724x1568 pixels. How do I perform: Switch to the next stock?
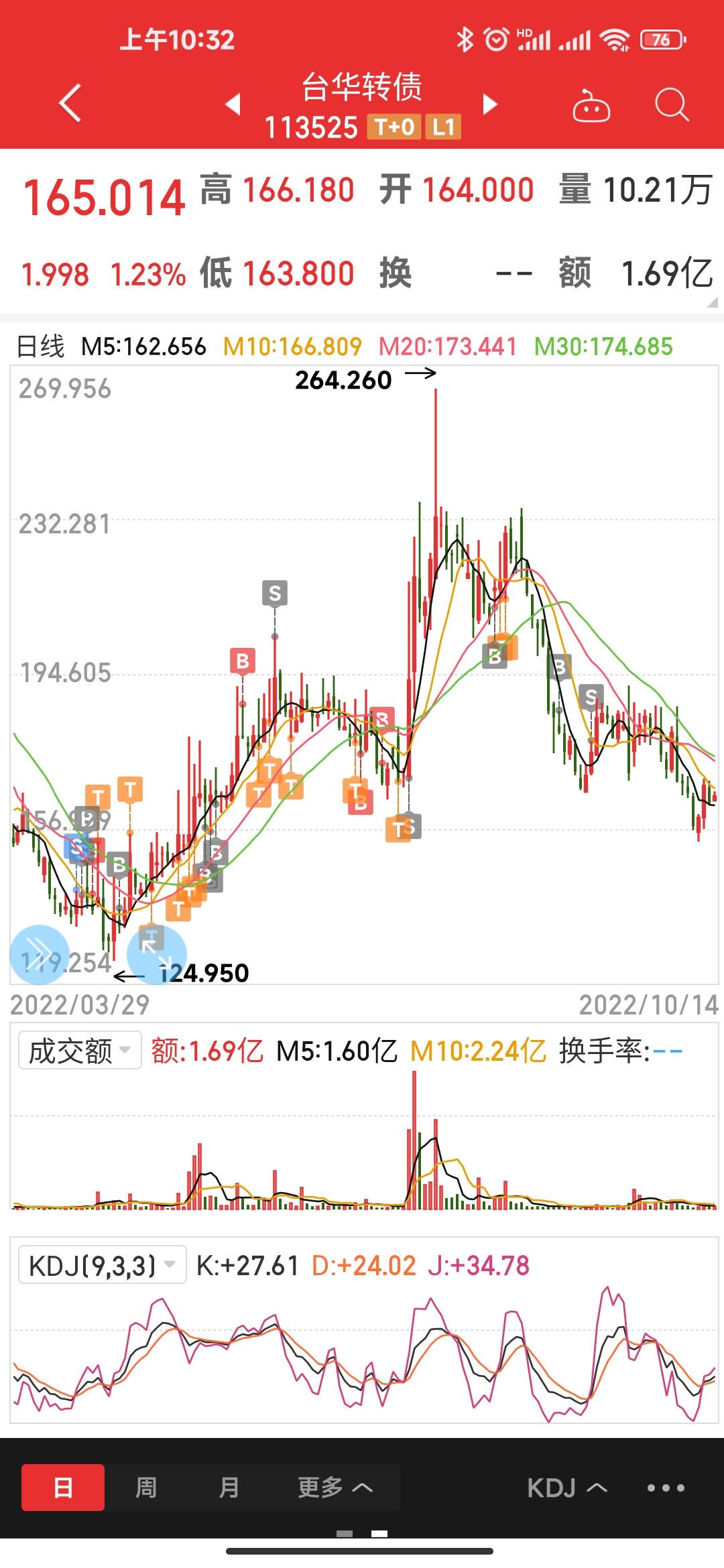click(491, 104)
